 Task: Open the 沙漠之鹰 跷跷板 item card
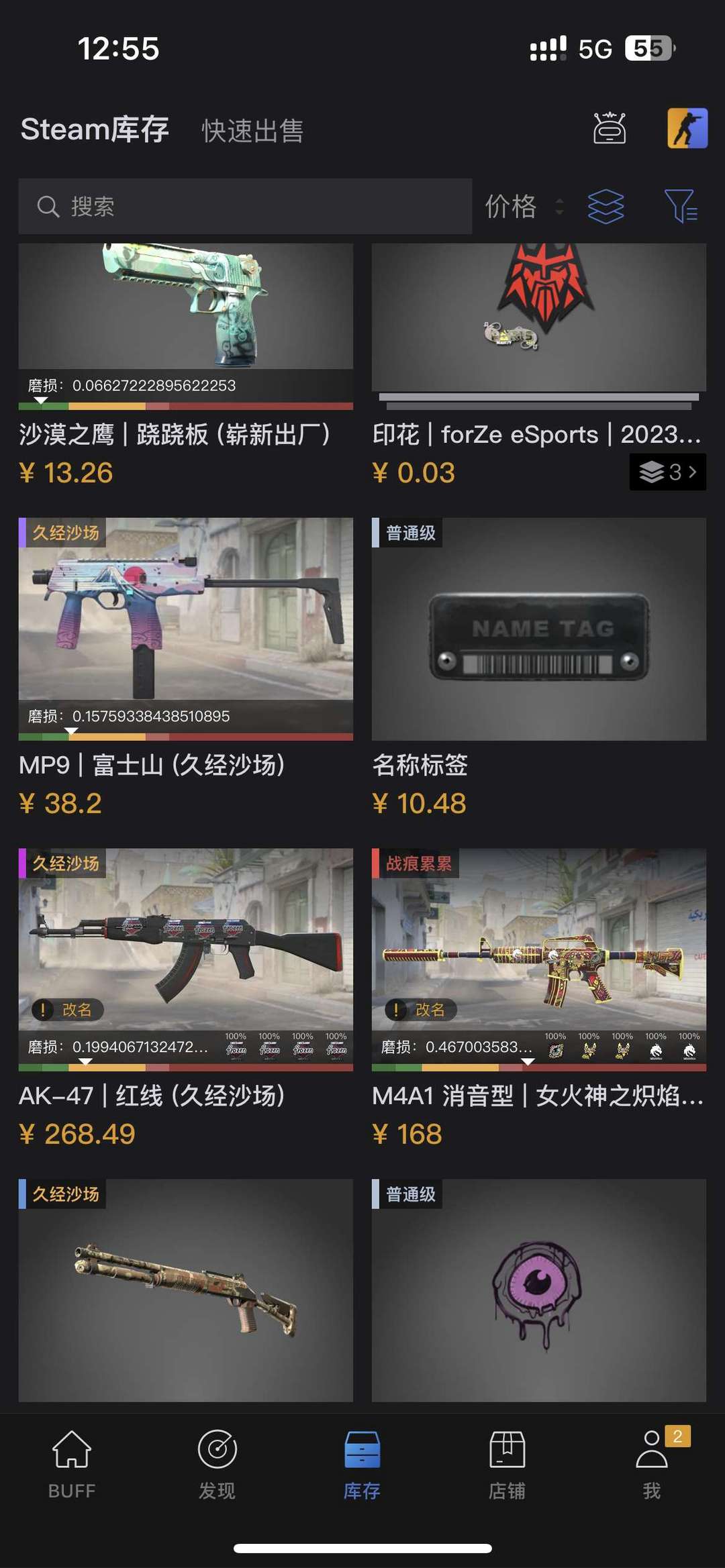click(186, 366)
